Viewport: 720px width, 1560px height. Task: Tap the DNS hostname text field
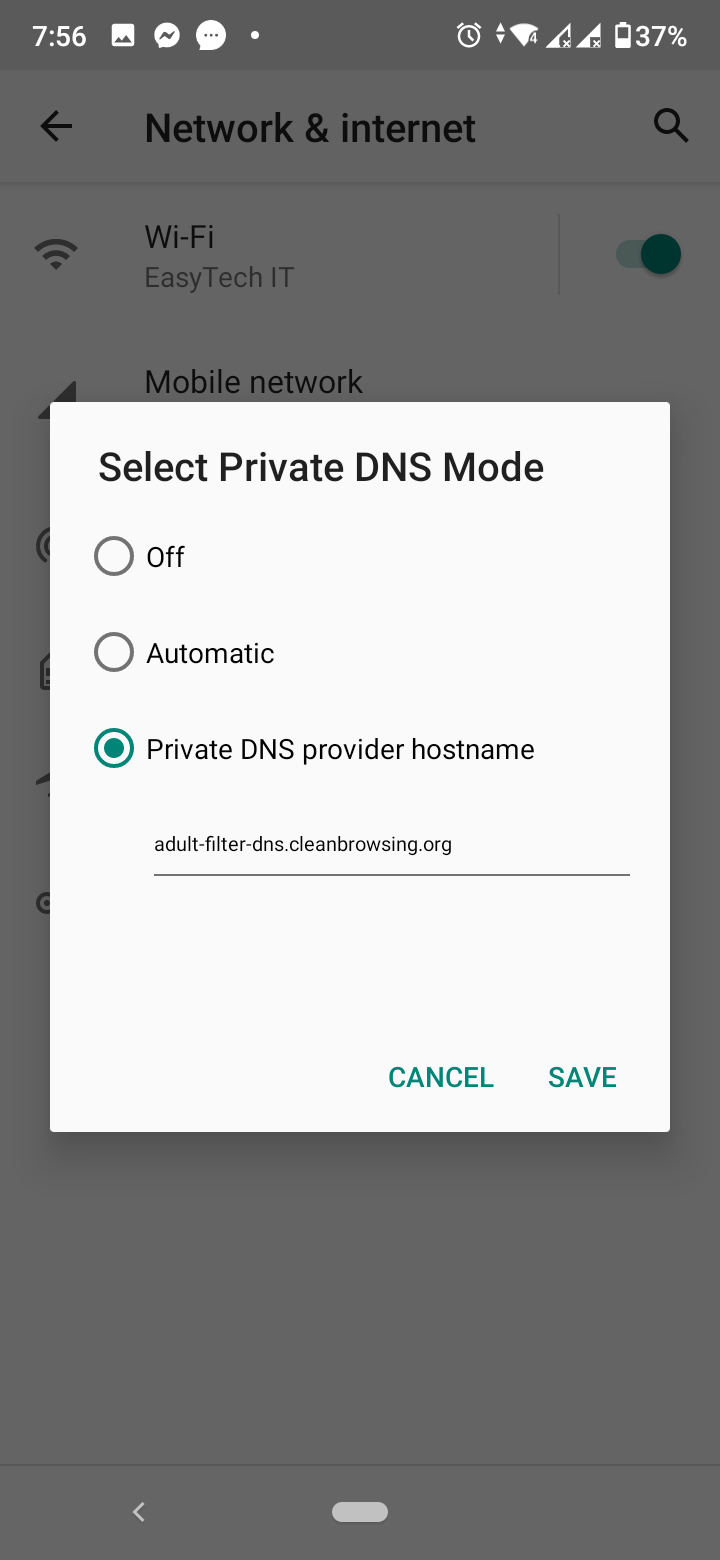[390, 845]
